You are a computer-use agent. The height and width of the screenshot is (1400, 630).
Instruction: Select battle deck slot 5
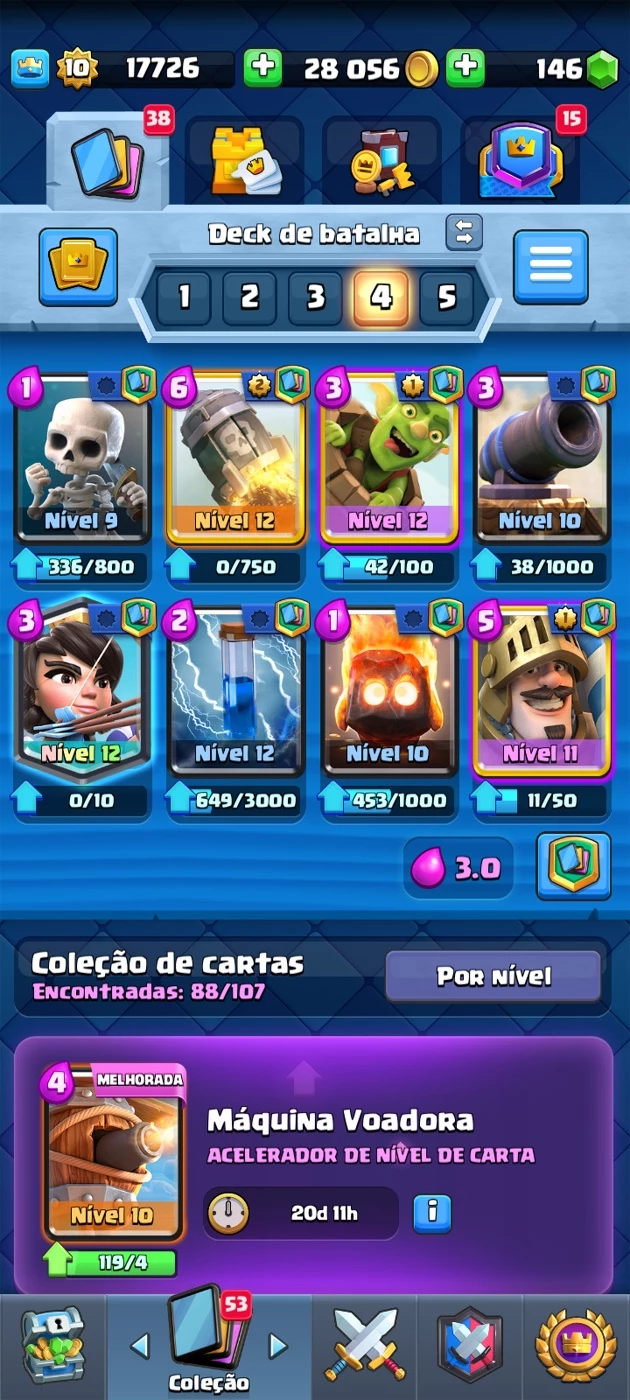(x=446, y=298)
